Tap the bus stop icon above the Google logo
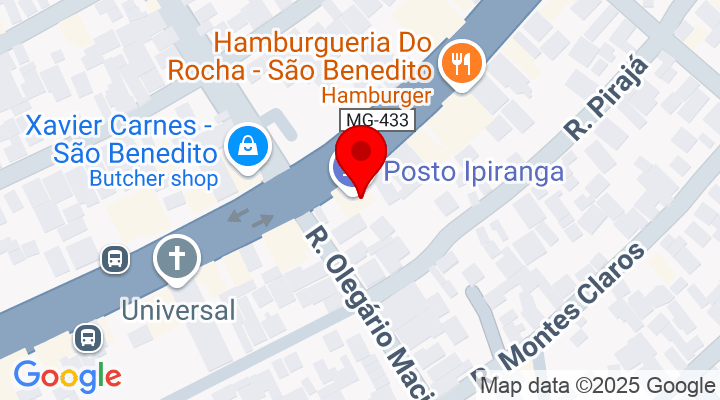 click(x=89, y=338)
